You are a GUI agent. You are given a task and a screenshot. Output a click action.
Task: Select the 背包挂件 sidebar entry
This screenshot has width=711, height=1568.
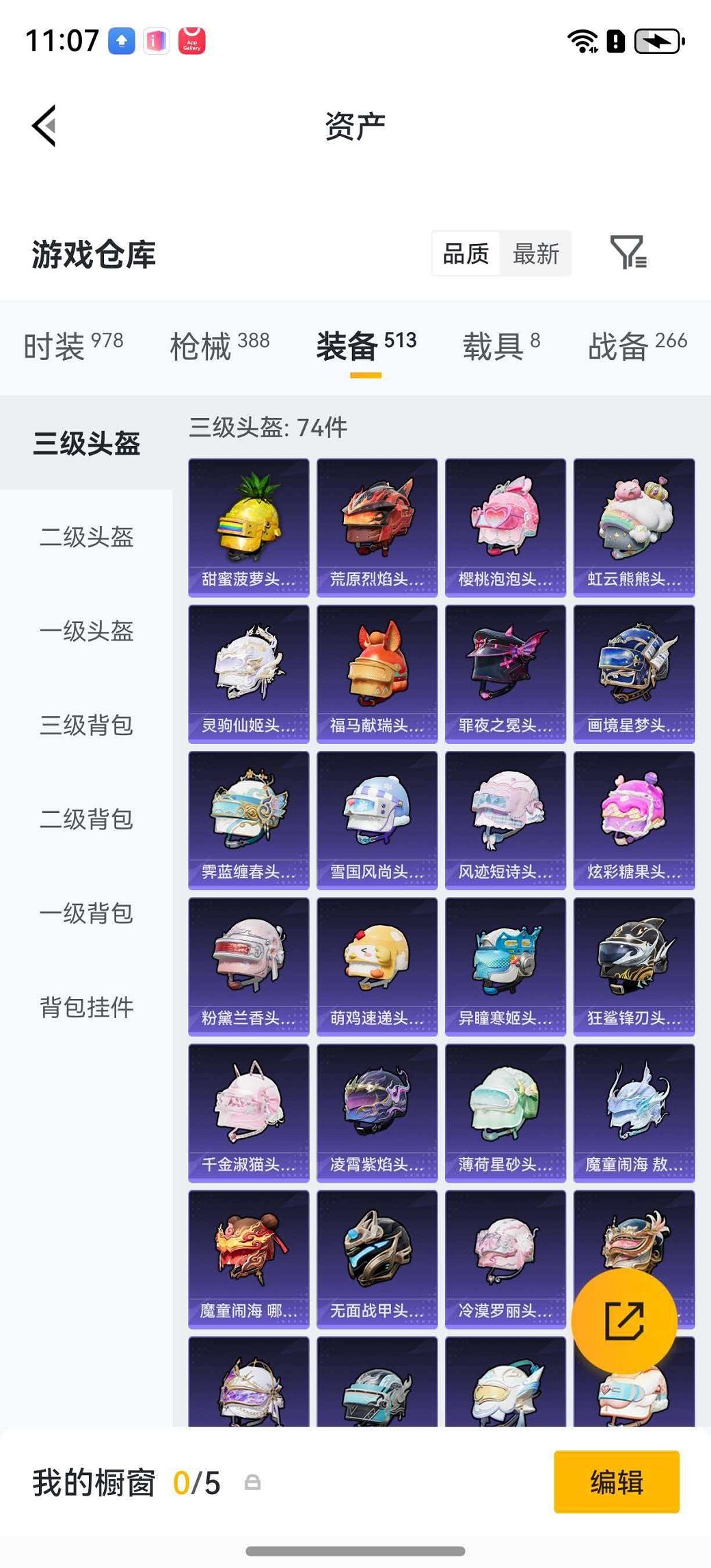click(85, 1006)
